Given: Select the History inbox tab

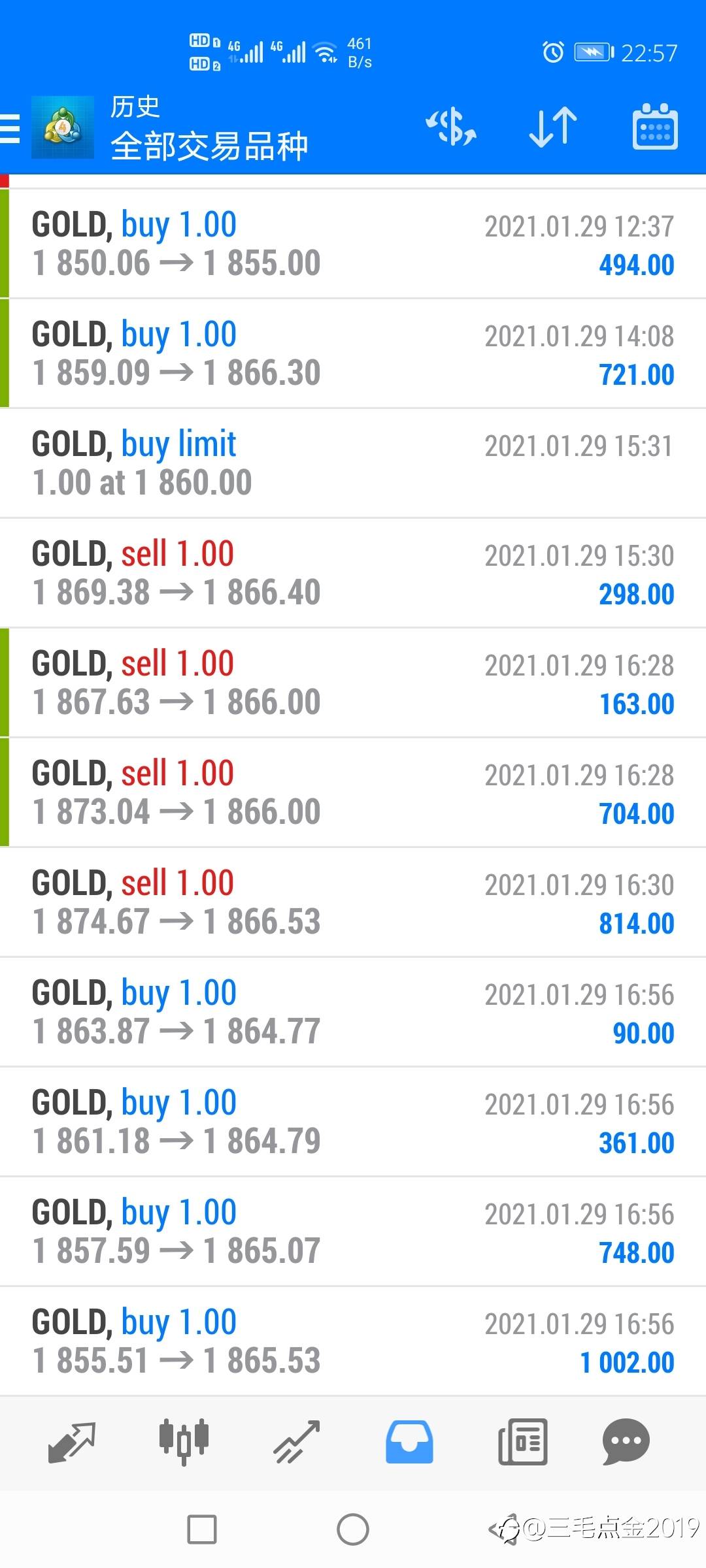Looking at the screenshot, I should point(409,1442).
